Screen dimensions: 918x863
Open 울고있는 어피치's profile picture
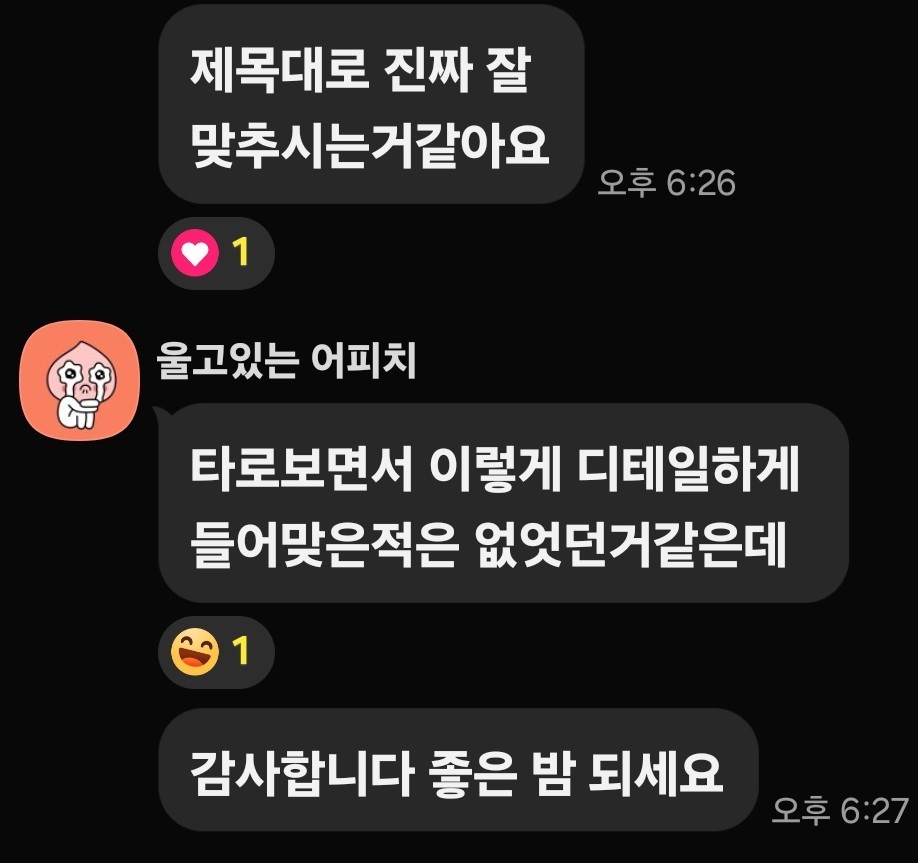[79, 380]
